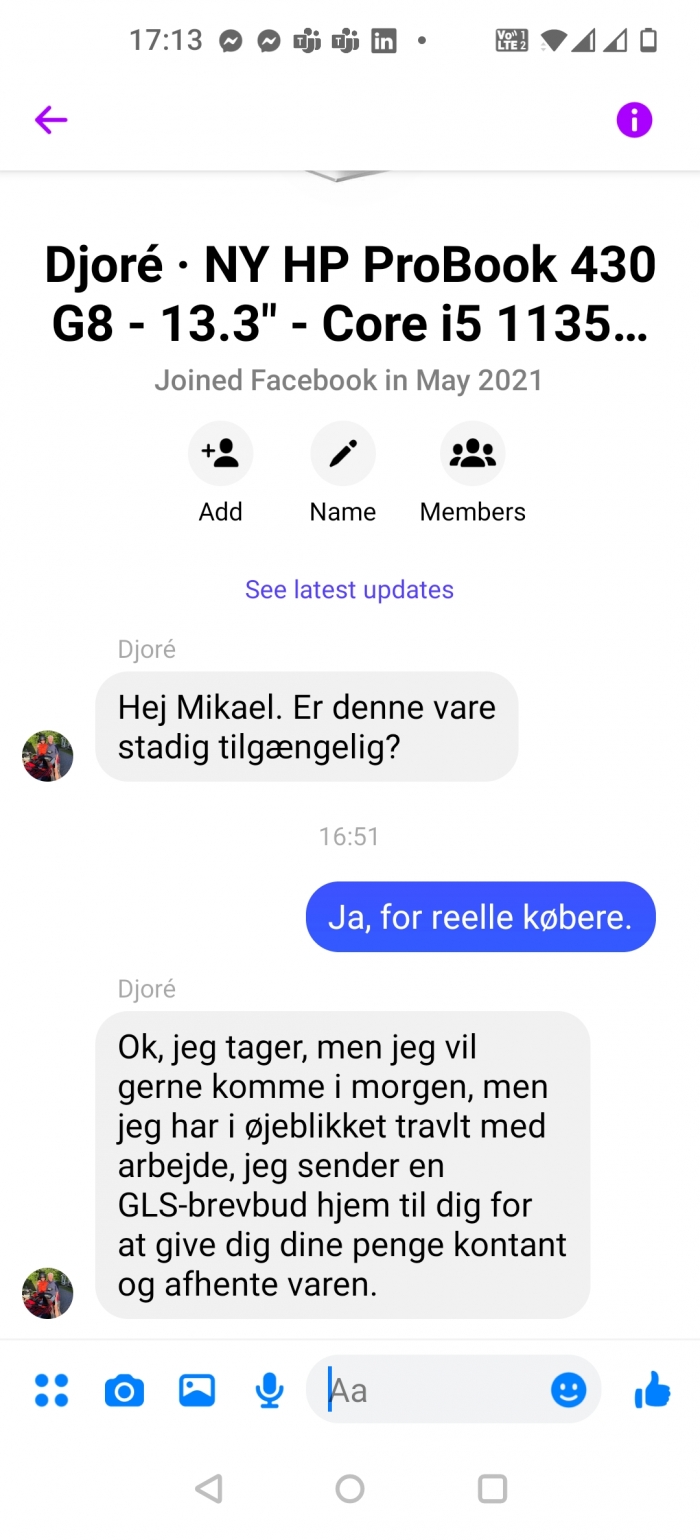Open the emoji picker smiley
This screenshot has width=700, height=1540.
pyautogui.click(x=568, y=1390)
